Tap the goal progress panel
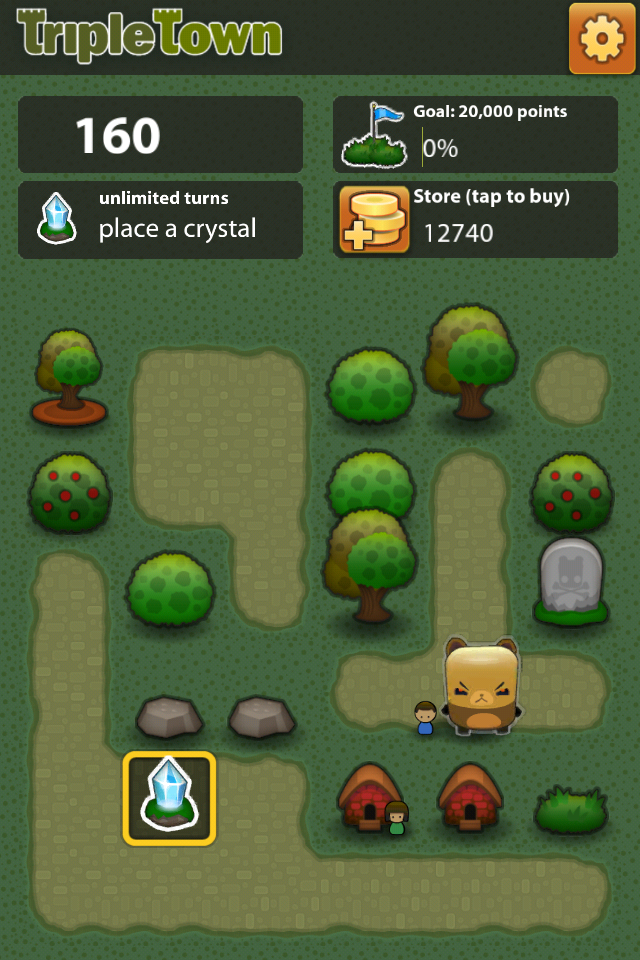 (x=475, y=134)
